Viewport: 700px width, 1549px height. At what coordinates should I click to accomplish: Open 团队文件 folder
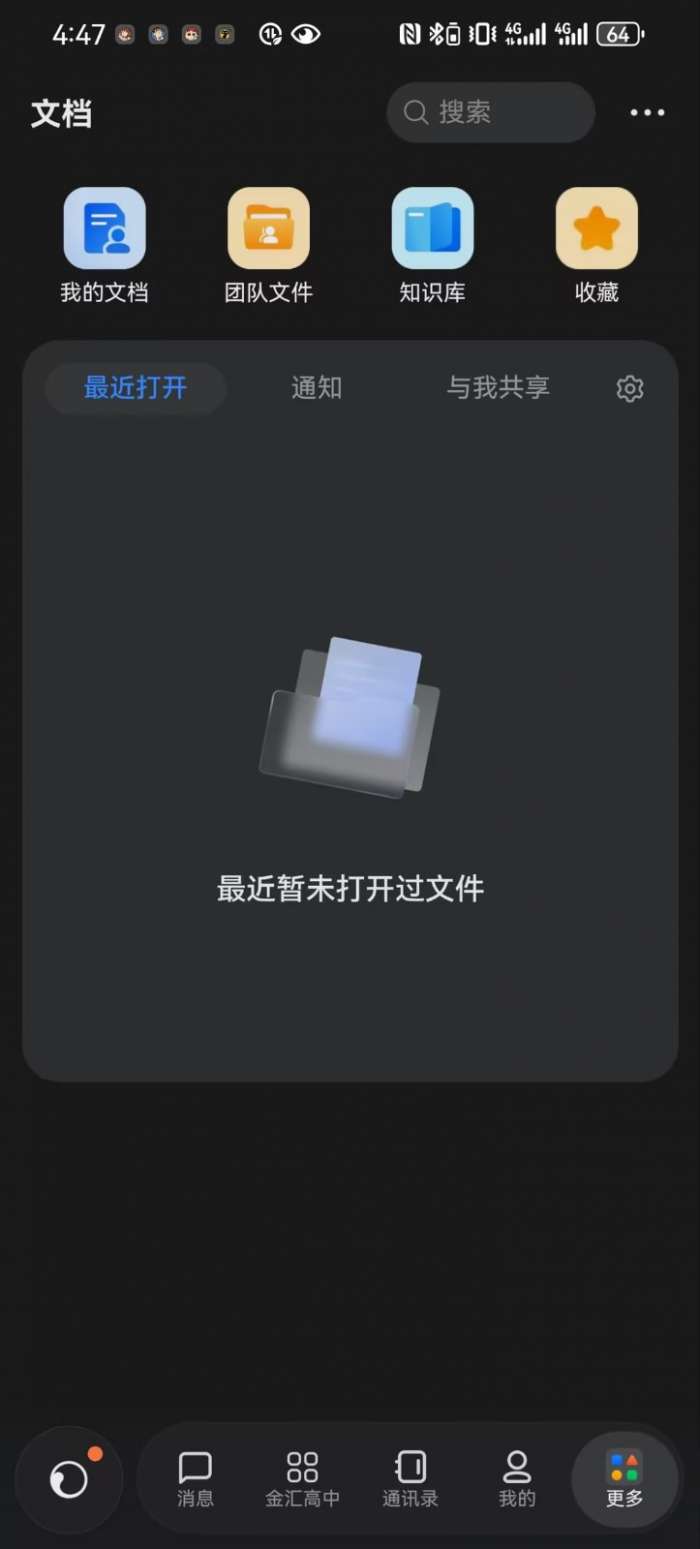coord(268,246)
